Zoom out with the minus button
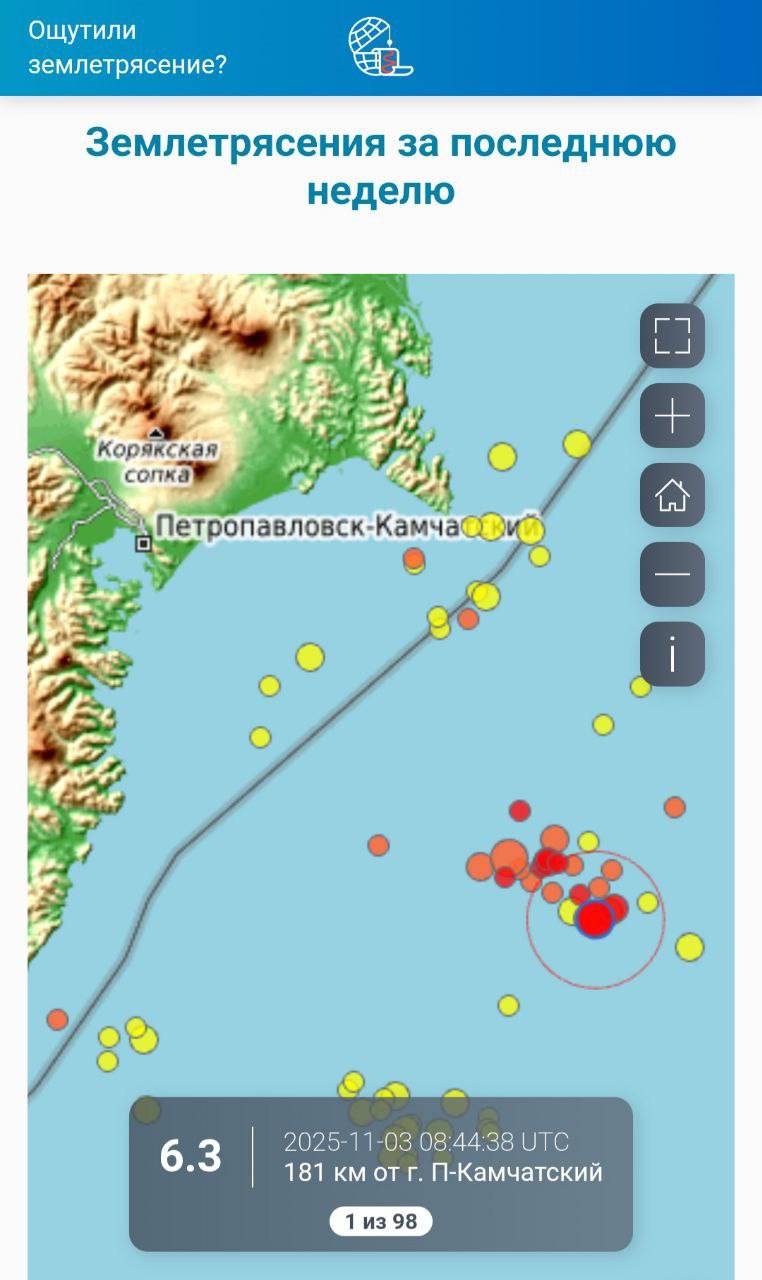This screenshot has width=762, height=1280. 672,574
